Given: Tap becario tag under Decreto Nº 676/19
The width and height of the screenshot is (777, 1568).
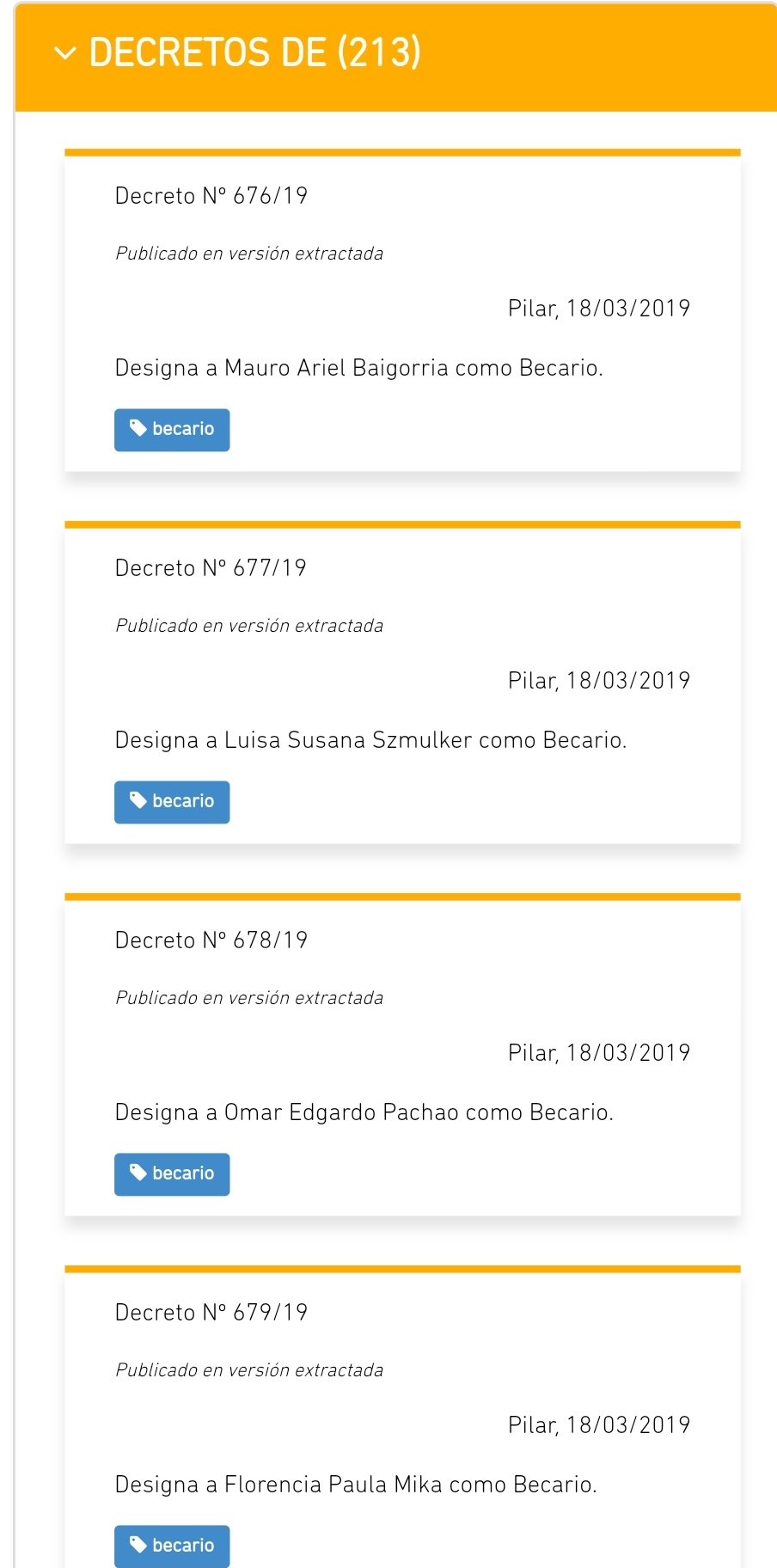Looking at the screenshot, I should (x=172, y=429).
